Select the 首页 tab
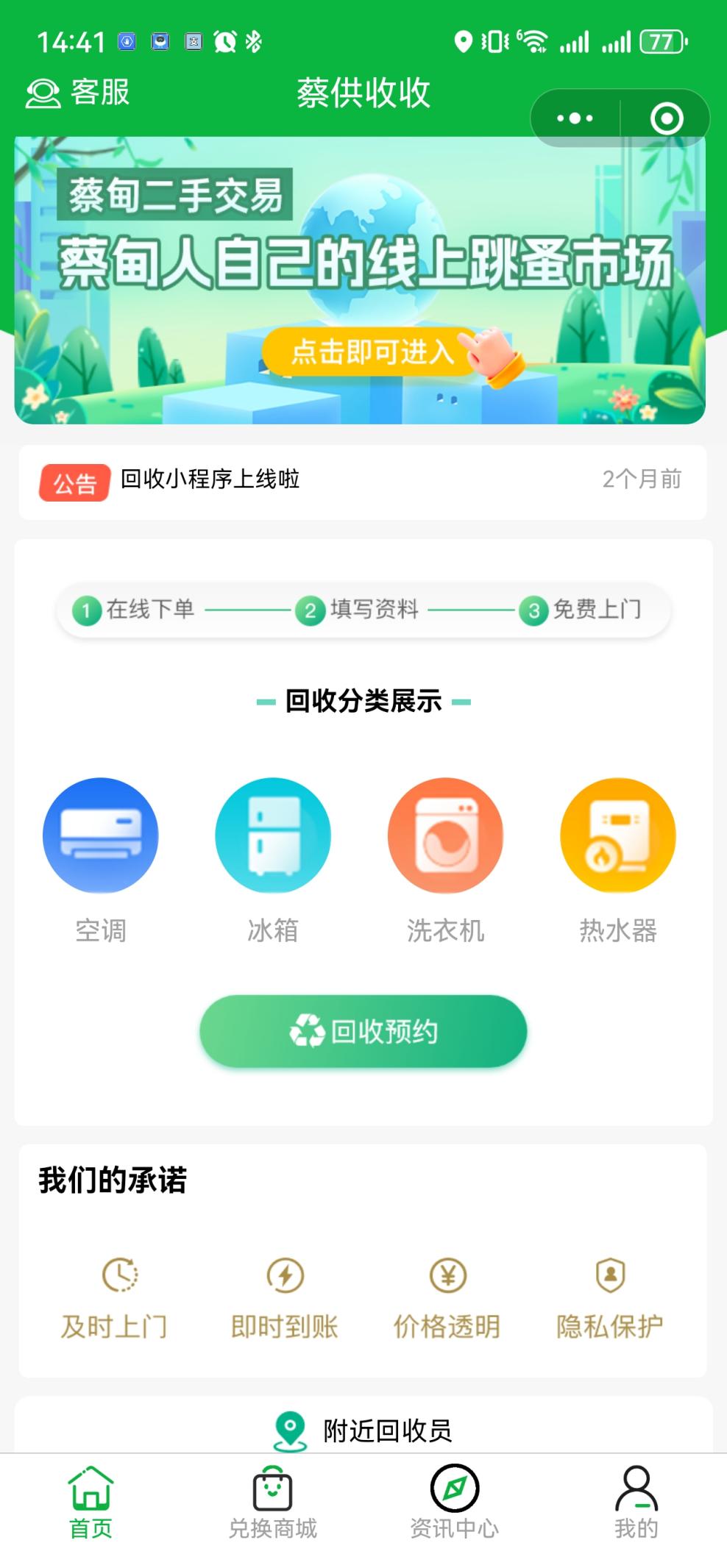Screen dimensions: 727x1568 click(x=91, y=1504)
